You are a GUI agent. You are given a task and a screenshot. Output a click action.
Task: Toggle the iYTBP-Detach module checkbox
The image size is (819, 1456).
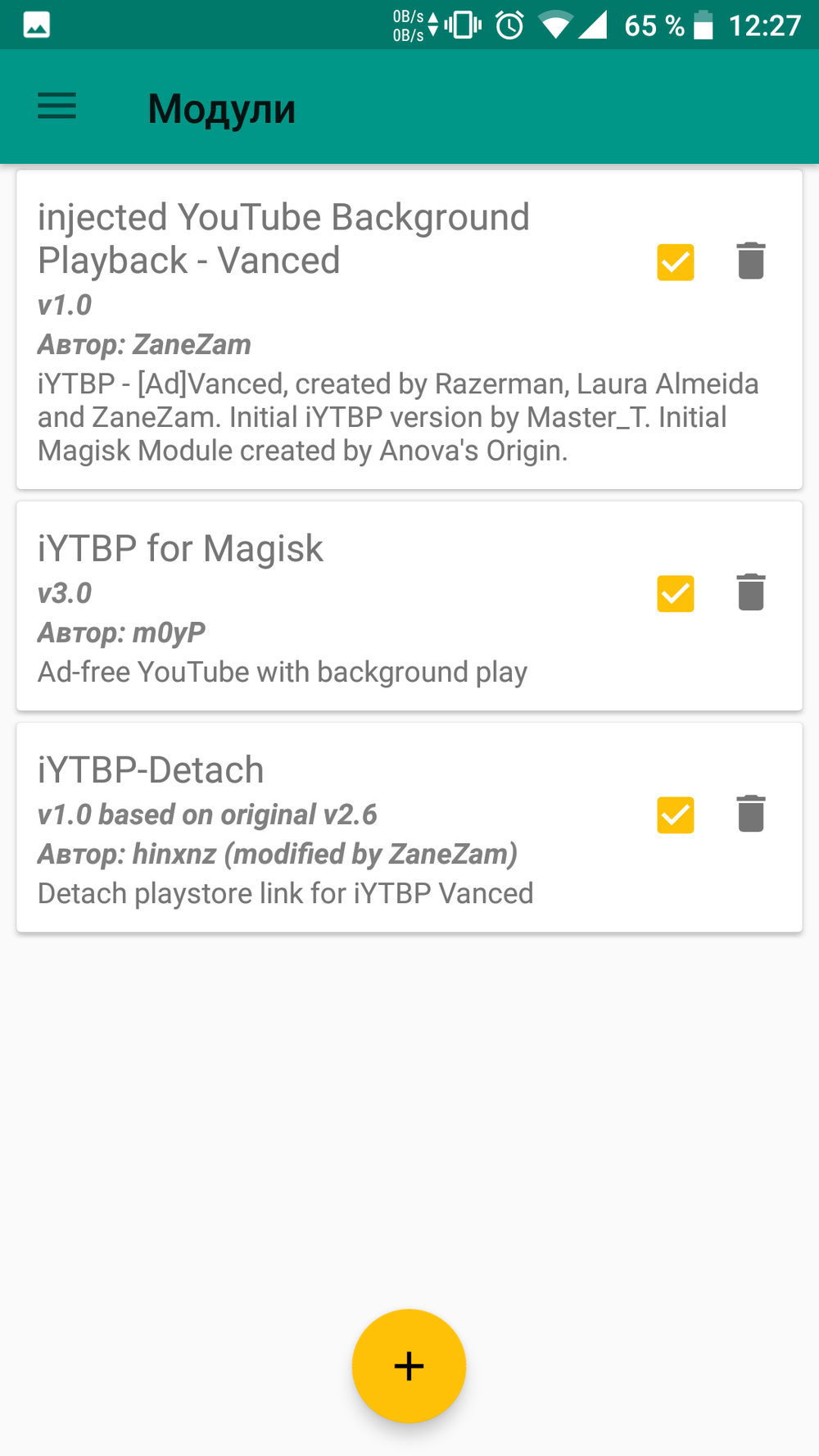point(676,815)
